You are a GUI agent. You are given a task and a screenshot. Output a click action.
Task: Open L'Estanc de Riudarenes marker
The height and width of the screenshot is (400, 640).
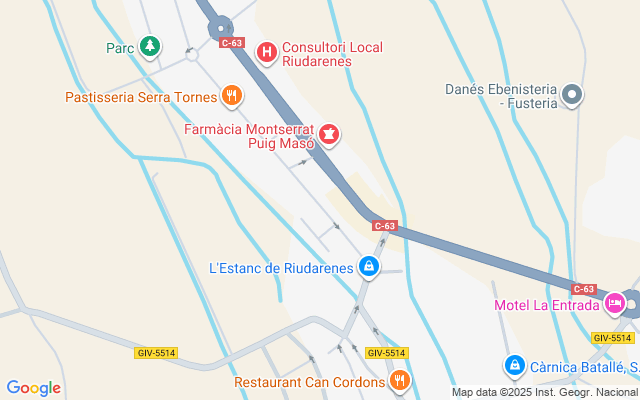coord(369,267)
